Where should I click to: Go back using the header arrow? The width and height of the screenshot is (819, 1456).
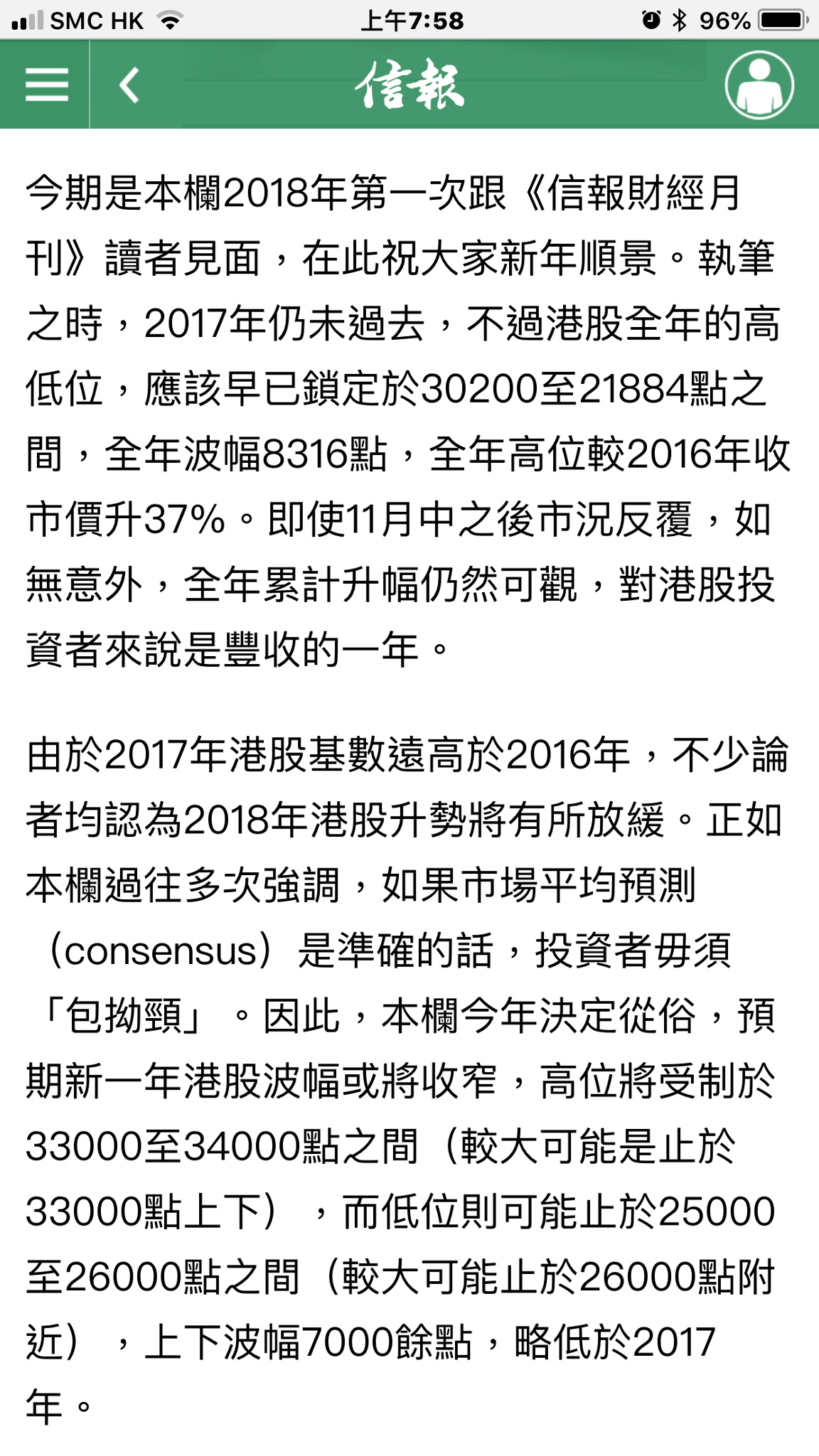tap(129, 85)
